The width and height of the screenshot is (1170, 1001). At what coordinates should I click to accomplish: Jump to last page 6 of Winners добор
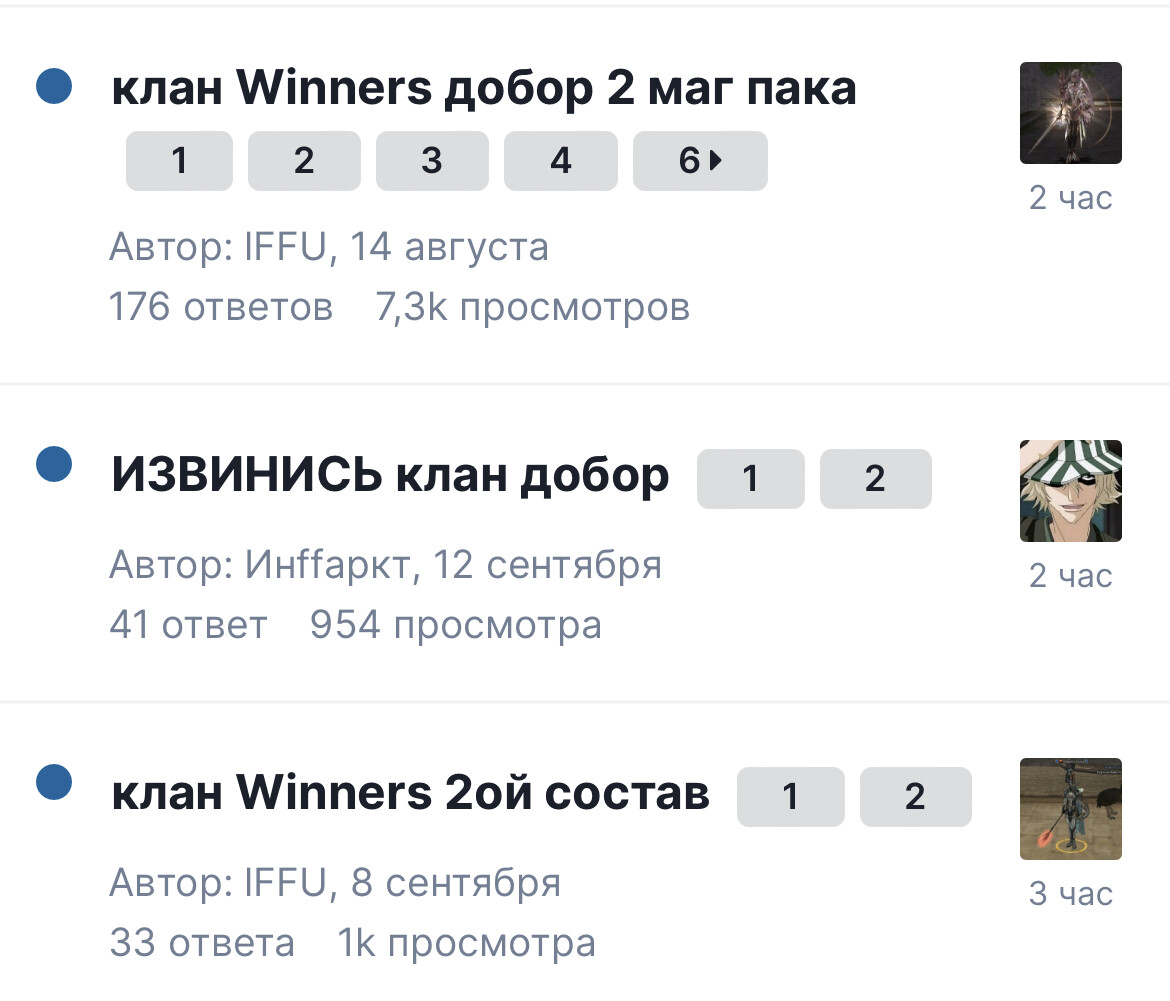pos(700,161)
